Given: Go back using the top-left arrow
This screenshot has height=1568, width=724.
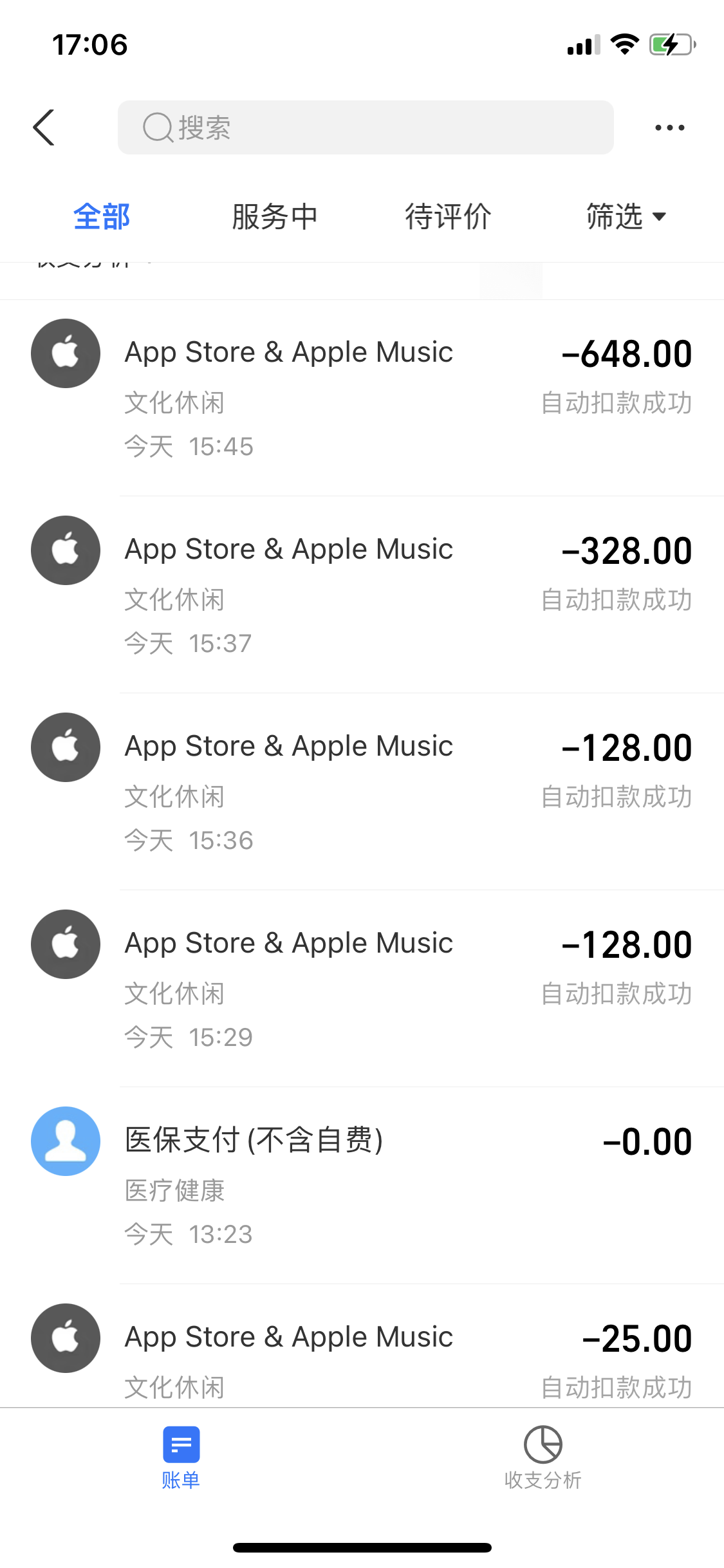Looking at the screenshot, I should [44, 127].
